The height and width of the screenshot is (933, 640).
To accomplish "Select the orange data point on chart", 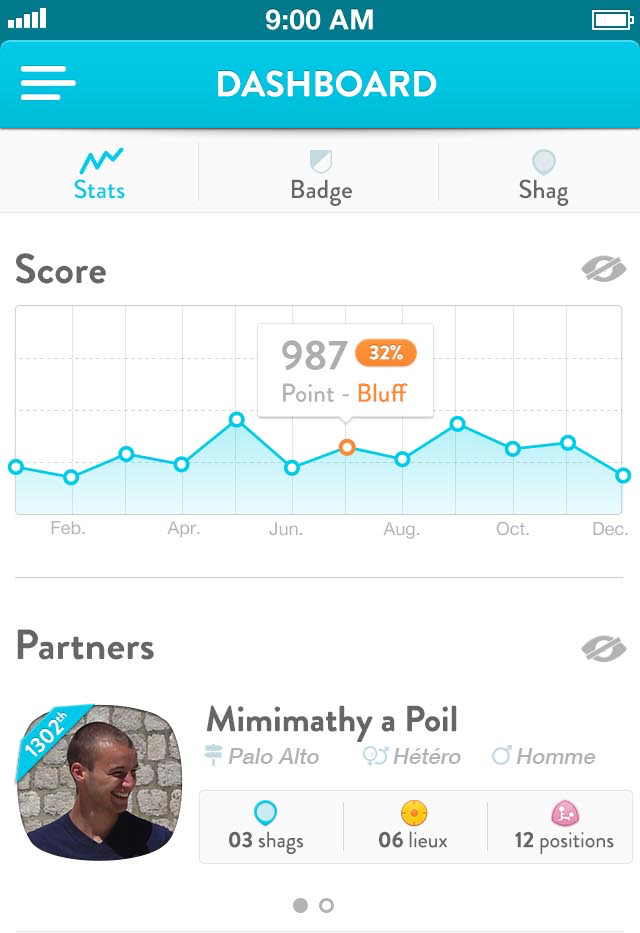I will point(346,447).
